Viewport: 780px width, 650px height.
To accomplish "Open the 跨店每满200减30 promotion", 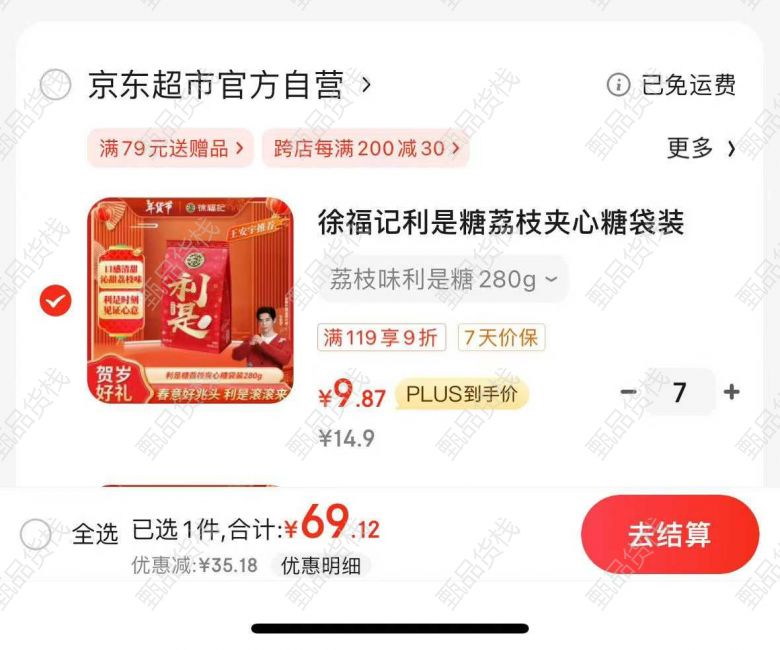I will coord(366,149).
